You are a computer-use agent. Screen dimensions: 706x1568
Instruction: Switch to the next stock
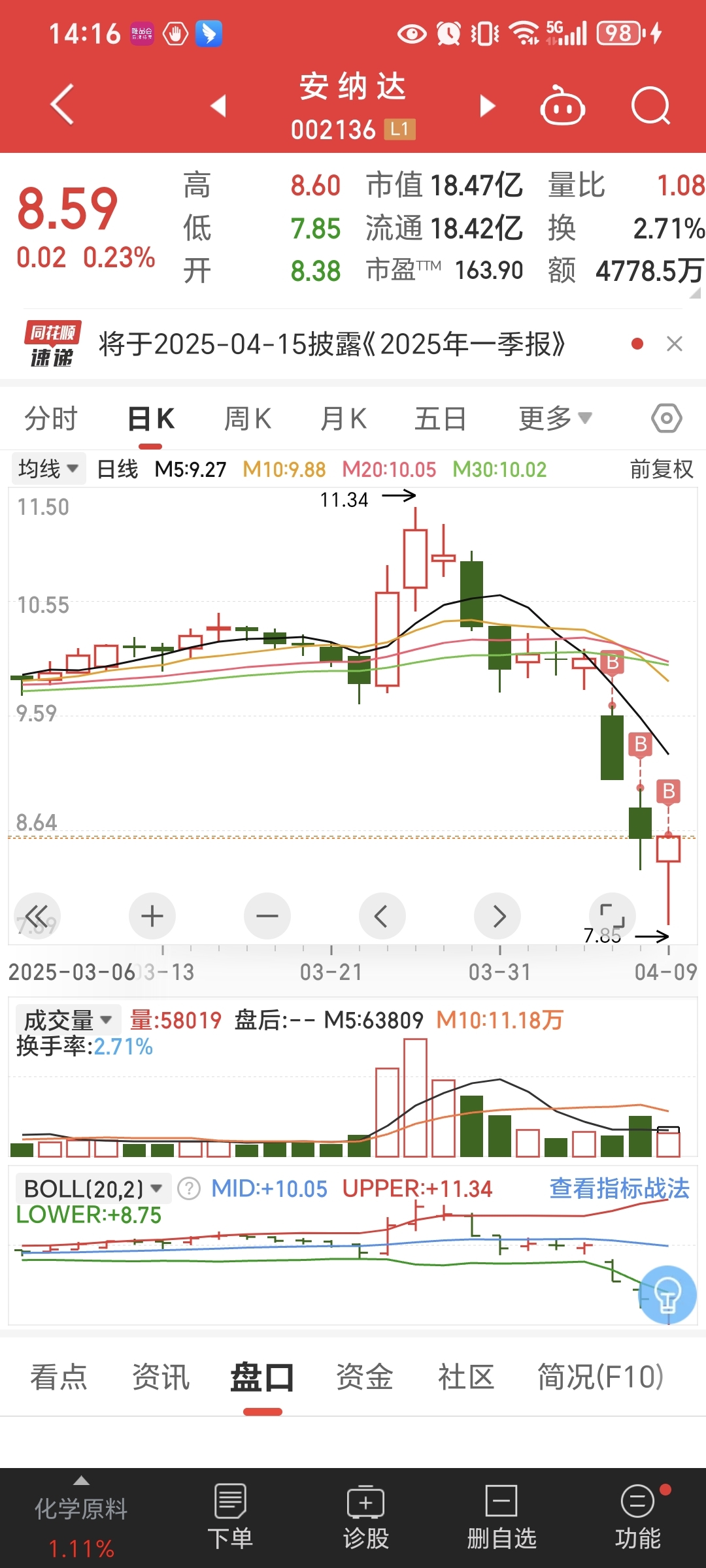(487, 106)
